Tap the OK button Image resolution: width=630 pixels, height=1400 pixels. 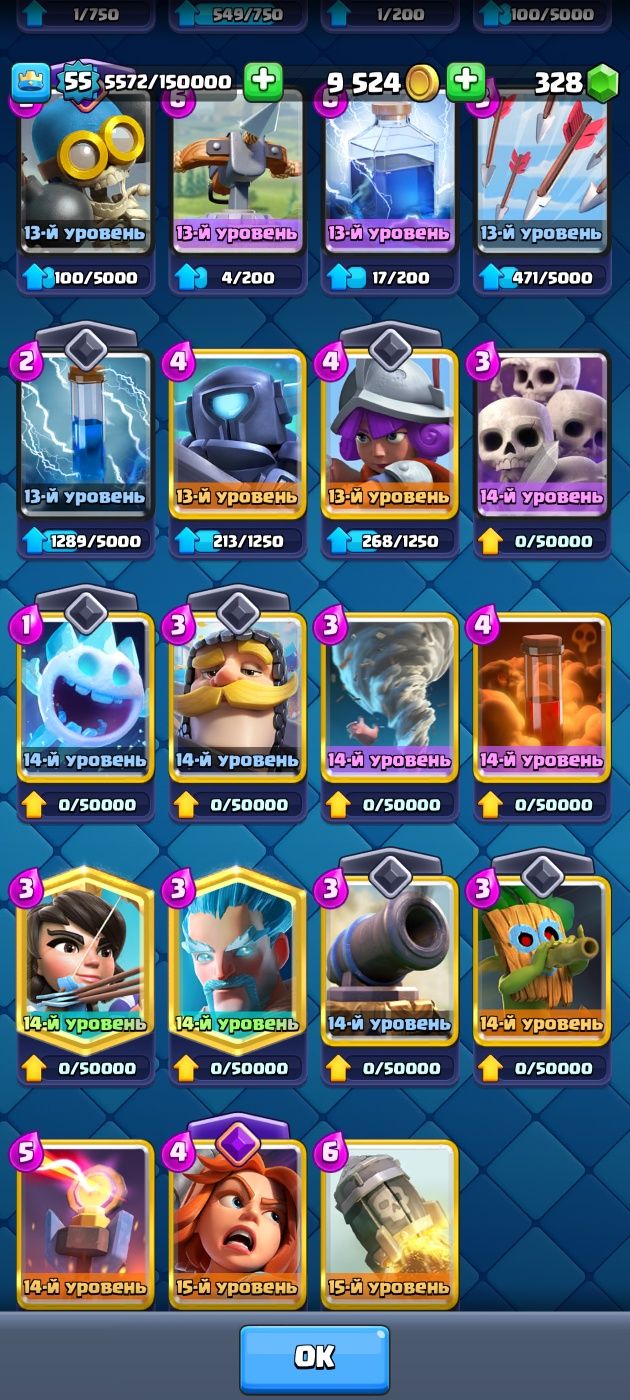(x=314, y=1357)
